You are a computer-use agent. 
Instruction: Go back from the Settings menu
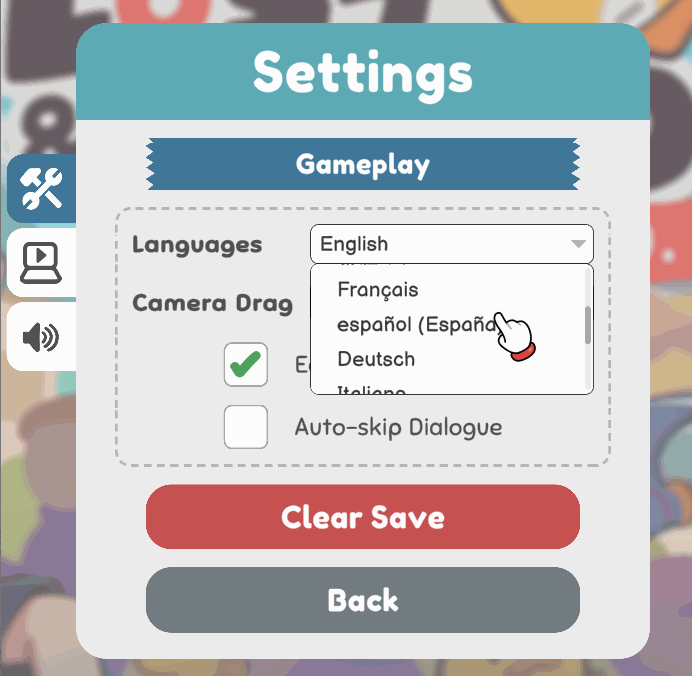pyautogui.click(x=363, y=600)
